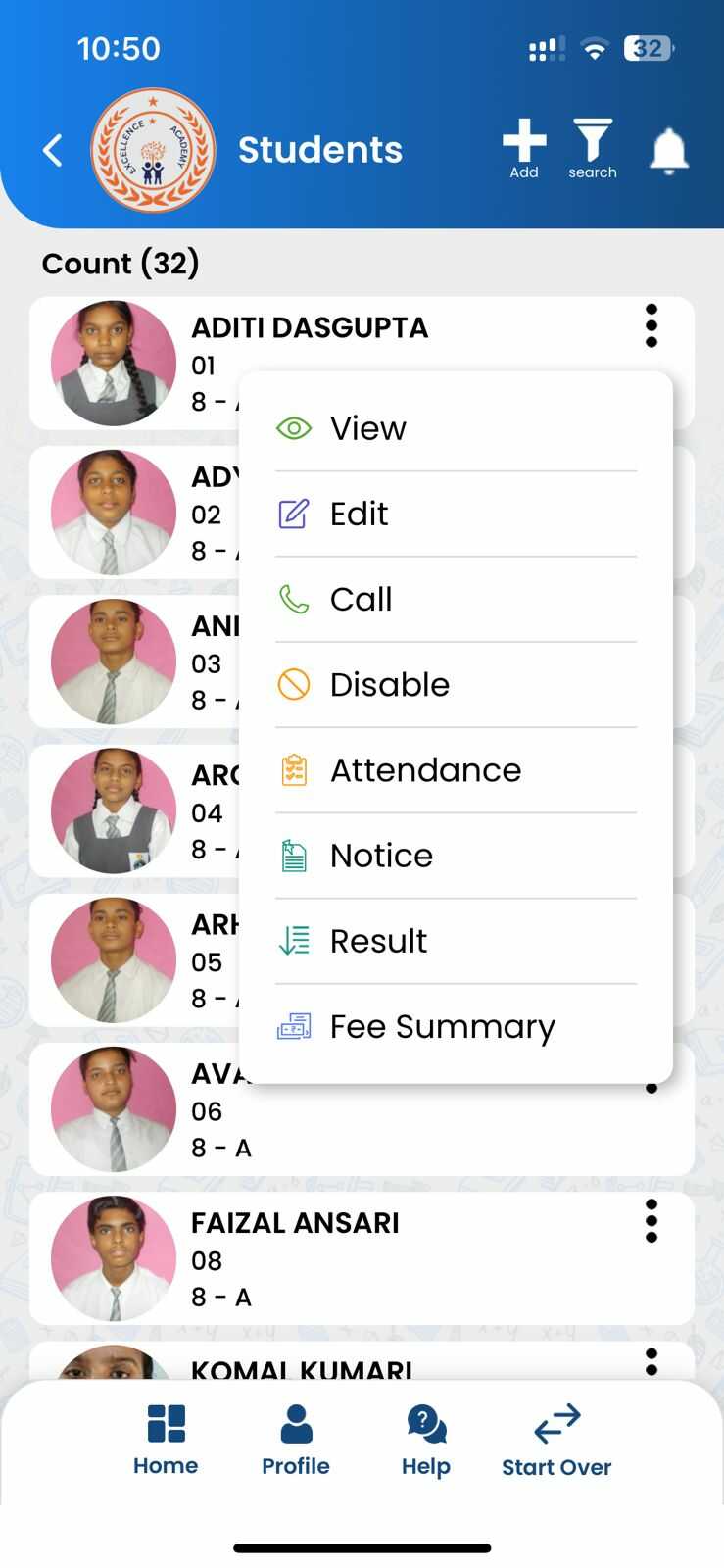
Task: Open the Attendance option
Action: (424, 770)
